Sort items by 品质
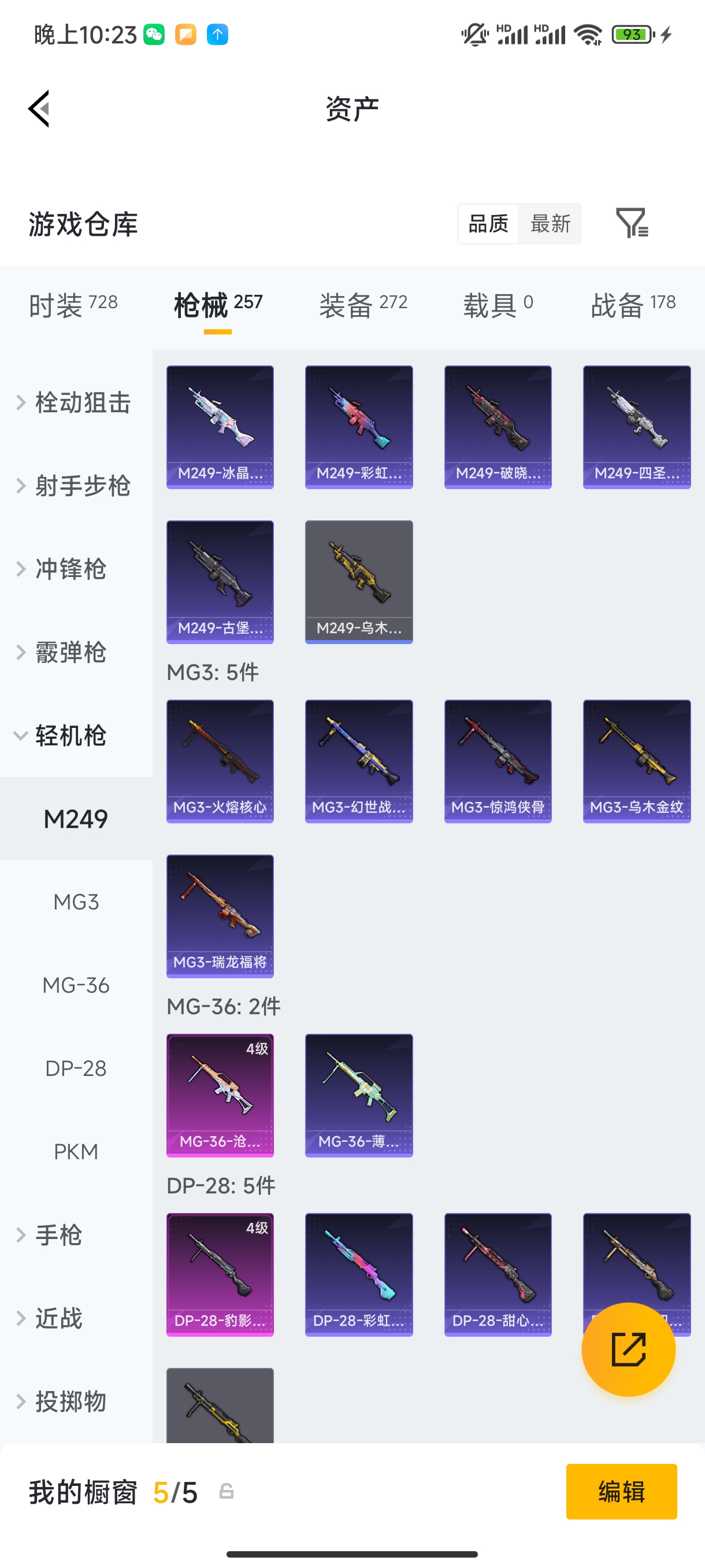Screen dimensions: 705x1568 [x=488, y=223]
